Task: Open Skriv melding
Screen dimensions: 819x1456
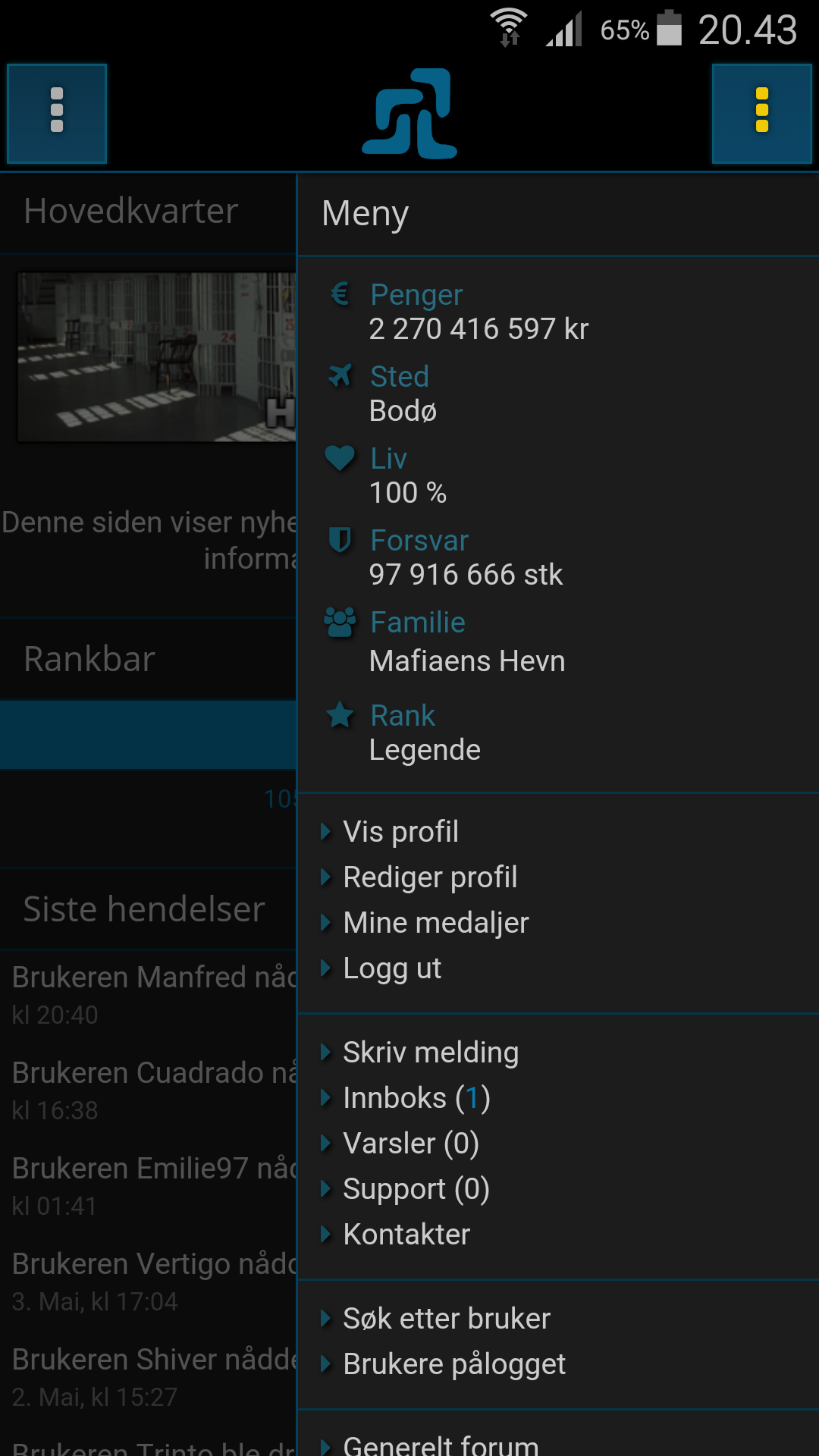Action: pyautogui.click(x=431, y=1053)
